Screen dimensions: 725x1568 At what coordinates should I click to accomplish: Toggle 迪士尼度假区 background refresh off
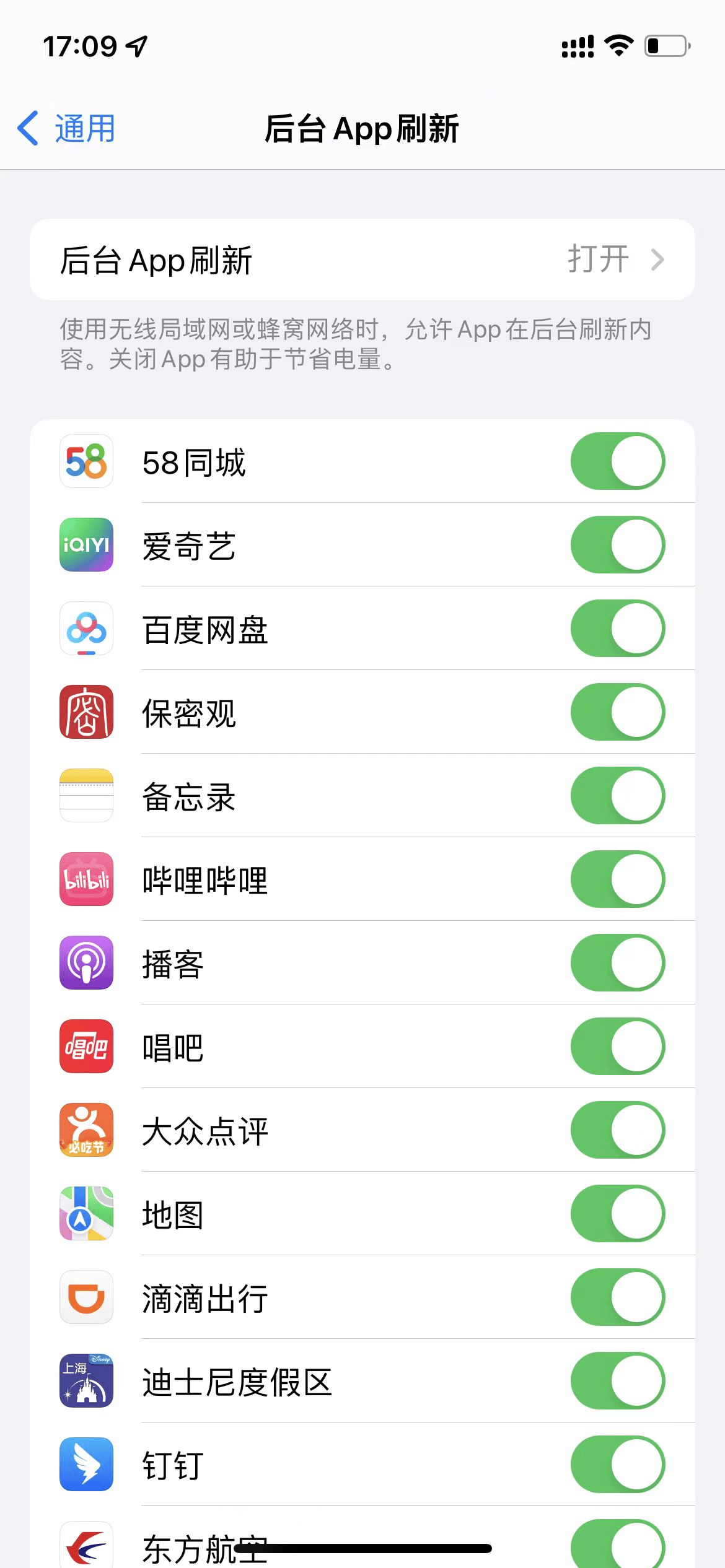coord(617,1381)
